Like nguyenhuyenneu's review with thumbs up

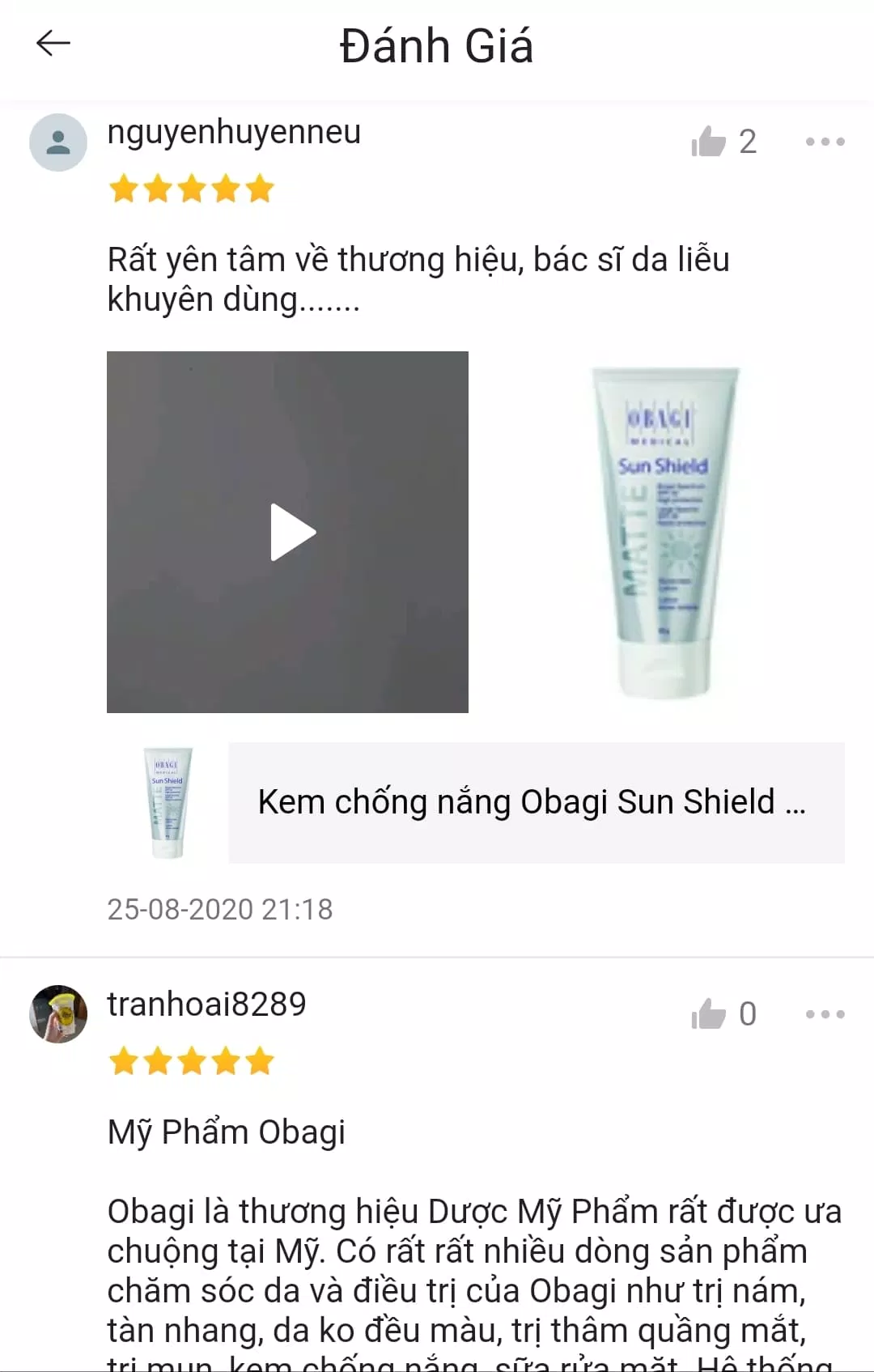point(710,140)
